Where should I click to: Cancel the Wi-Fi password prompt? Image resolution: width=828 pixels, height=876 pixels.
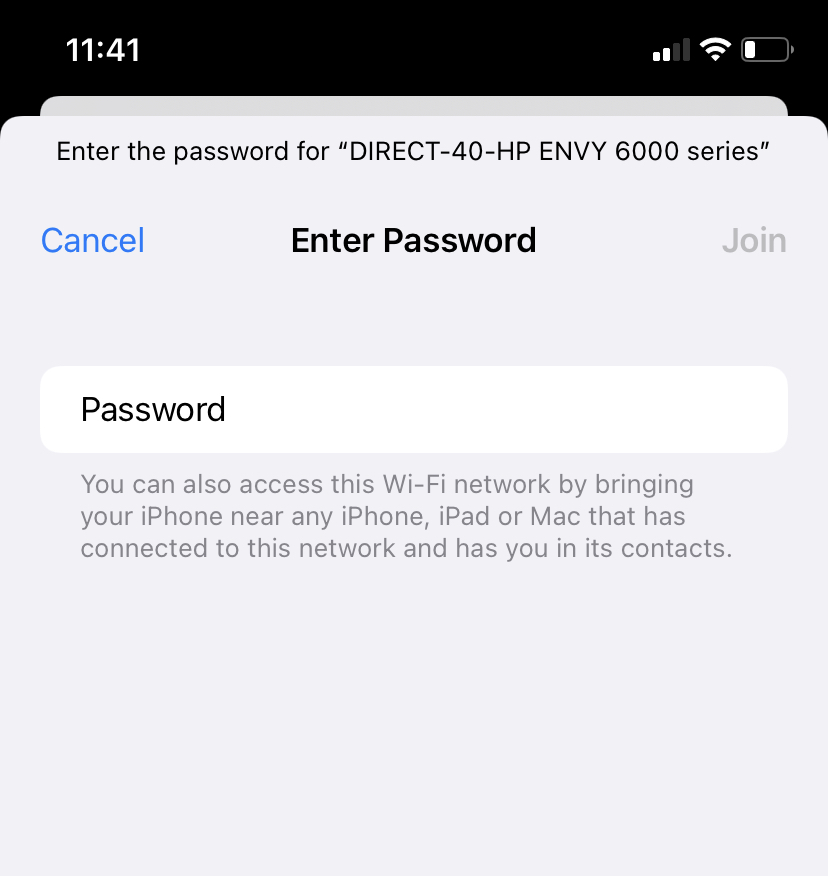pos(93,241)
